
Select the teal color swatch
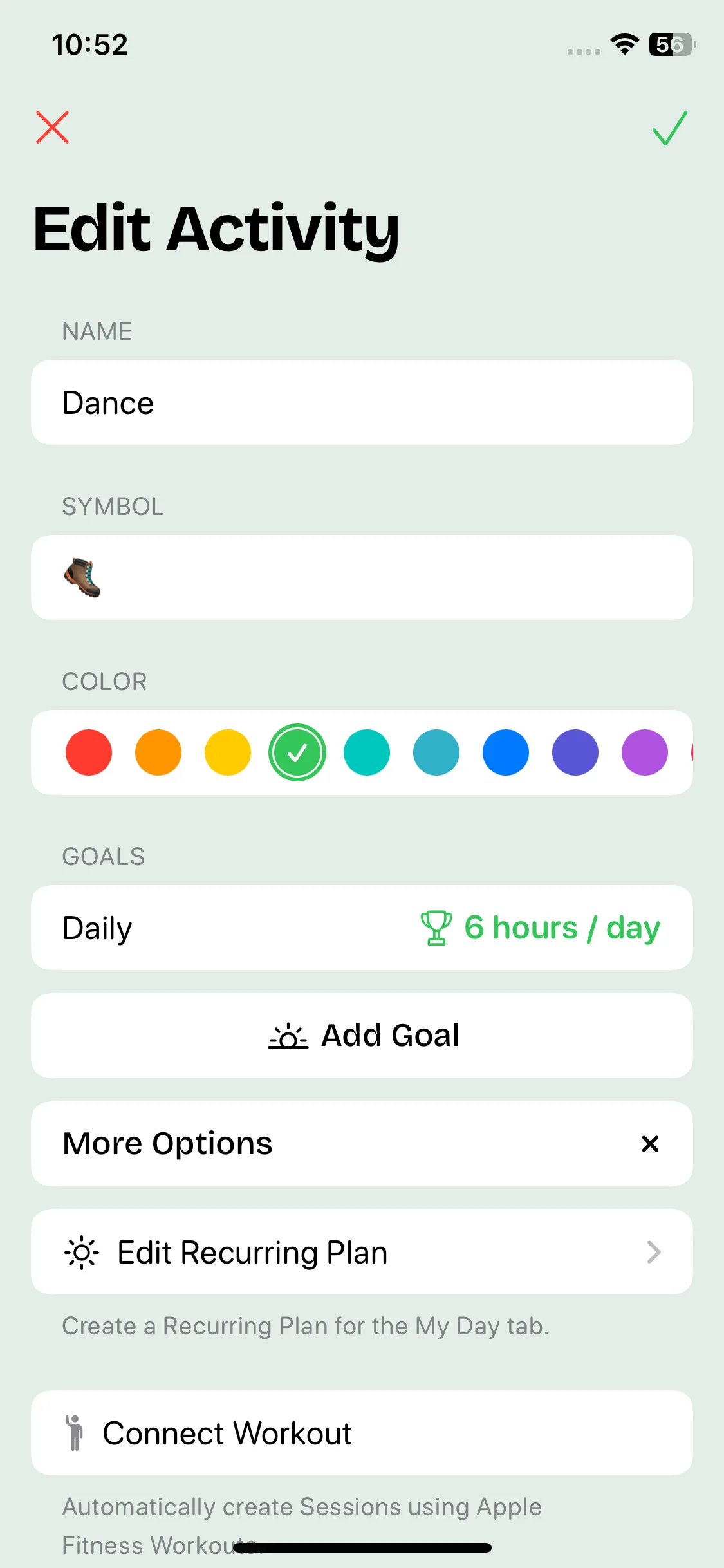[x=367, y=752]
